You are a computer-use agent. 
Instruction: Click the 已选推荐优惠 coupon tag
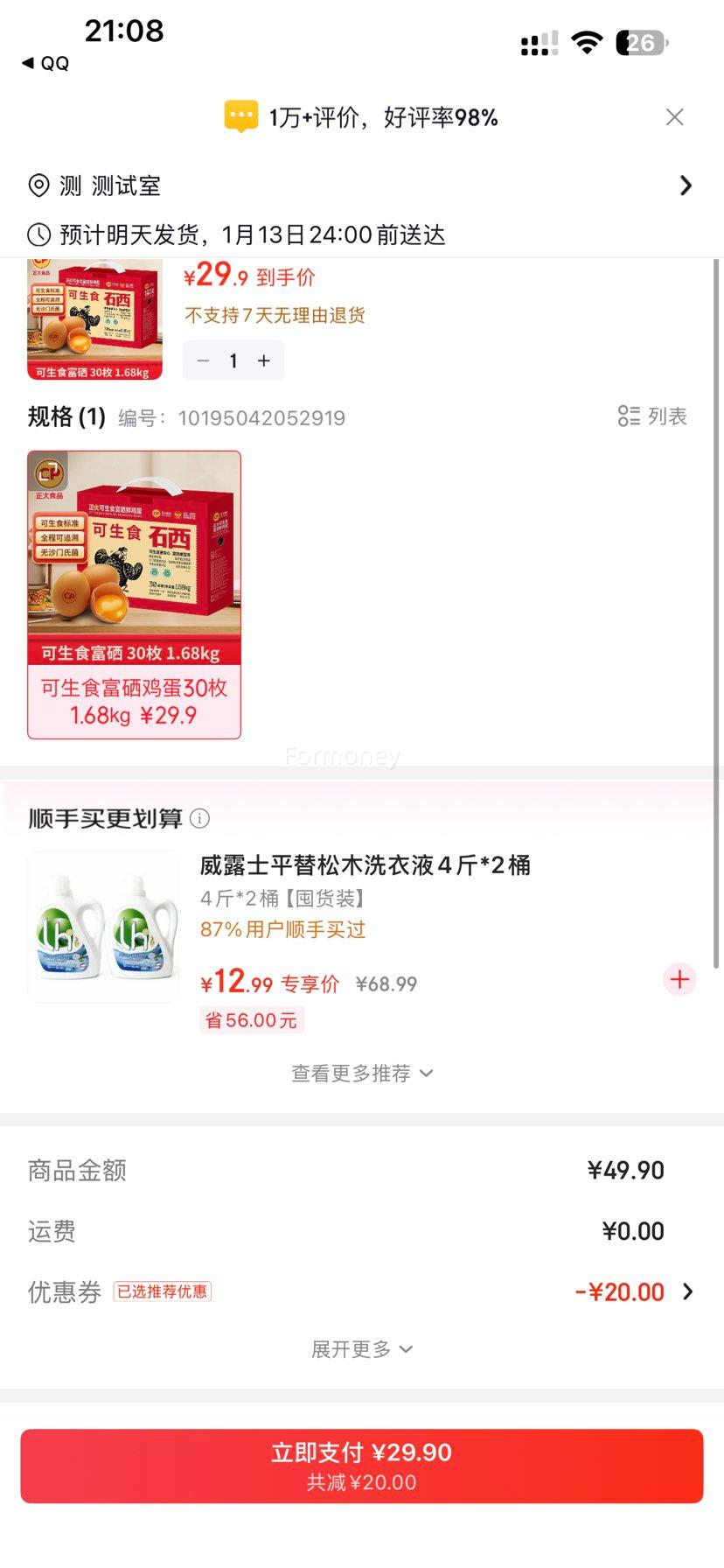point(163,1291)
